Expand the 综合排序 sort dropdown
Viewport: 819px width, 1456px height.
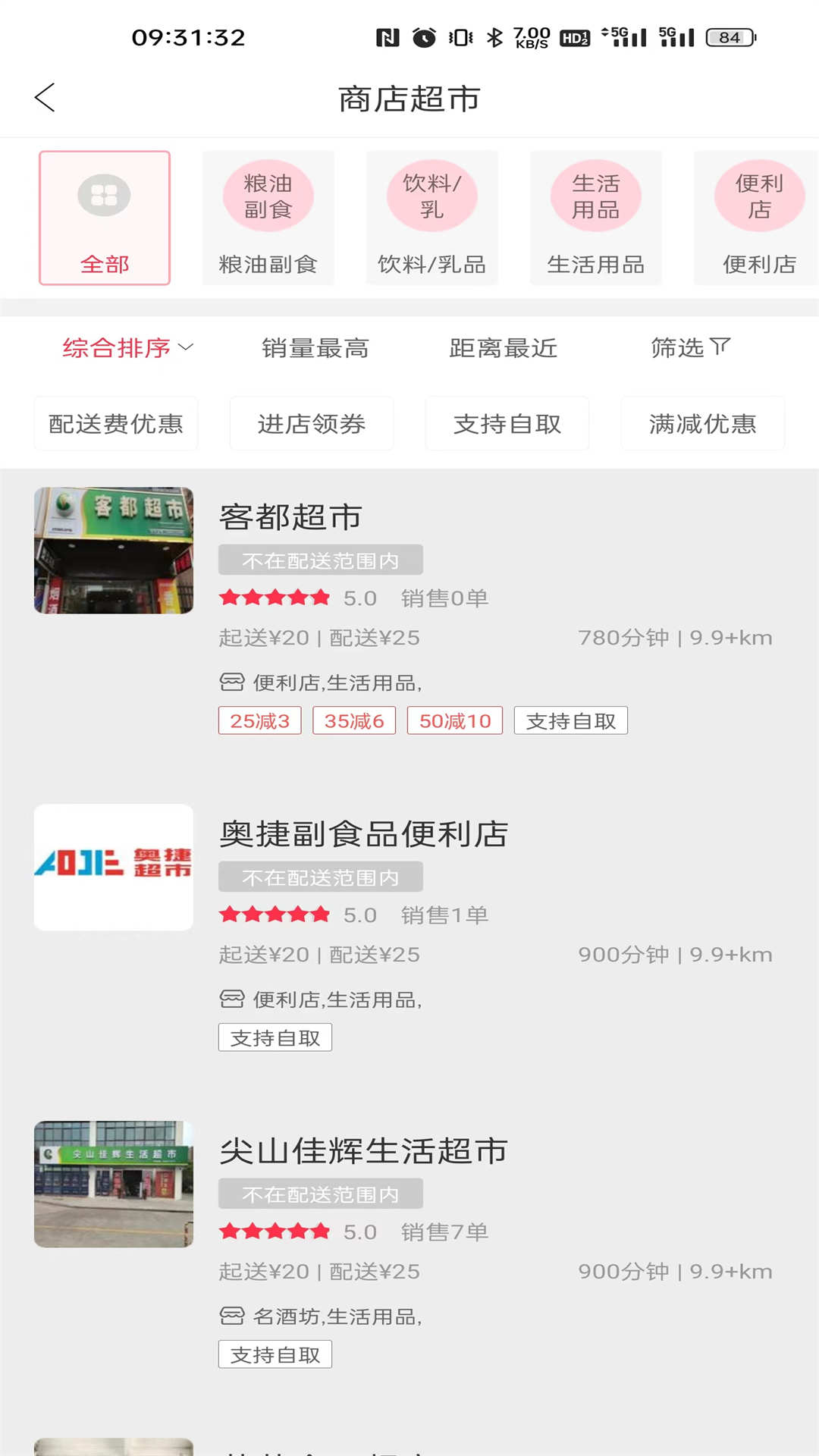127,348
